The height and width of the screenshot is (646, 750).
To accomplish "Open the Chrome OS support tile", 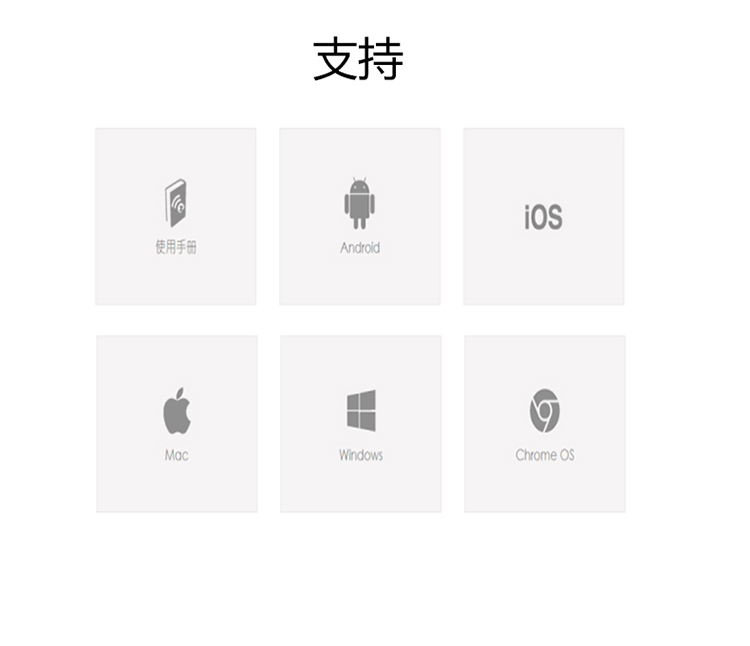I will click(x=545, y=424).
